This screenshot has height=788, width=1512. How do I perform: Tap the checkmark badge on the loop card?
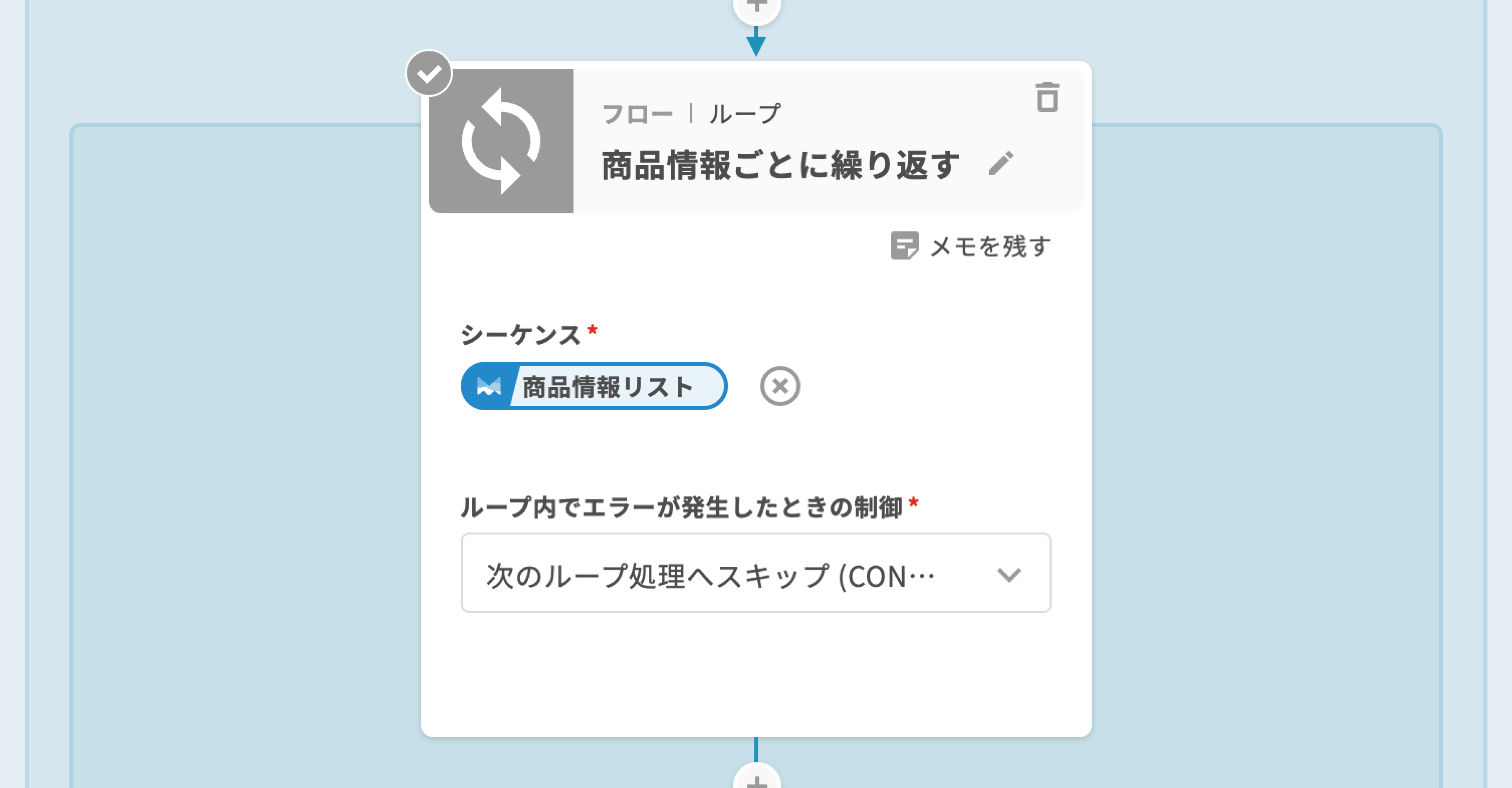[429, 73]
